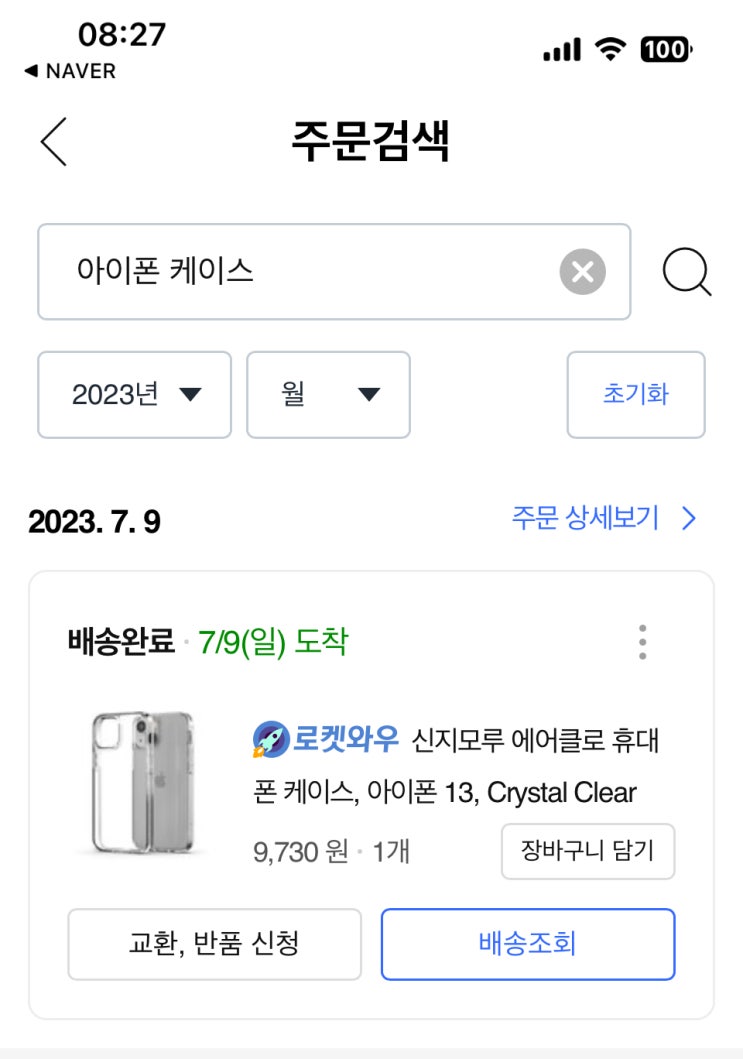Tap the 아이폰 케이스 search field
743x1059 pixels.
pos(334,272)
